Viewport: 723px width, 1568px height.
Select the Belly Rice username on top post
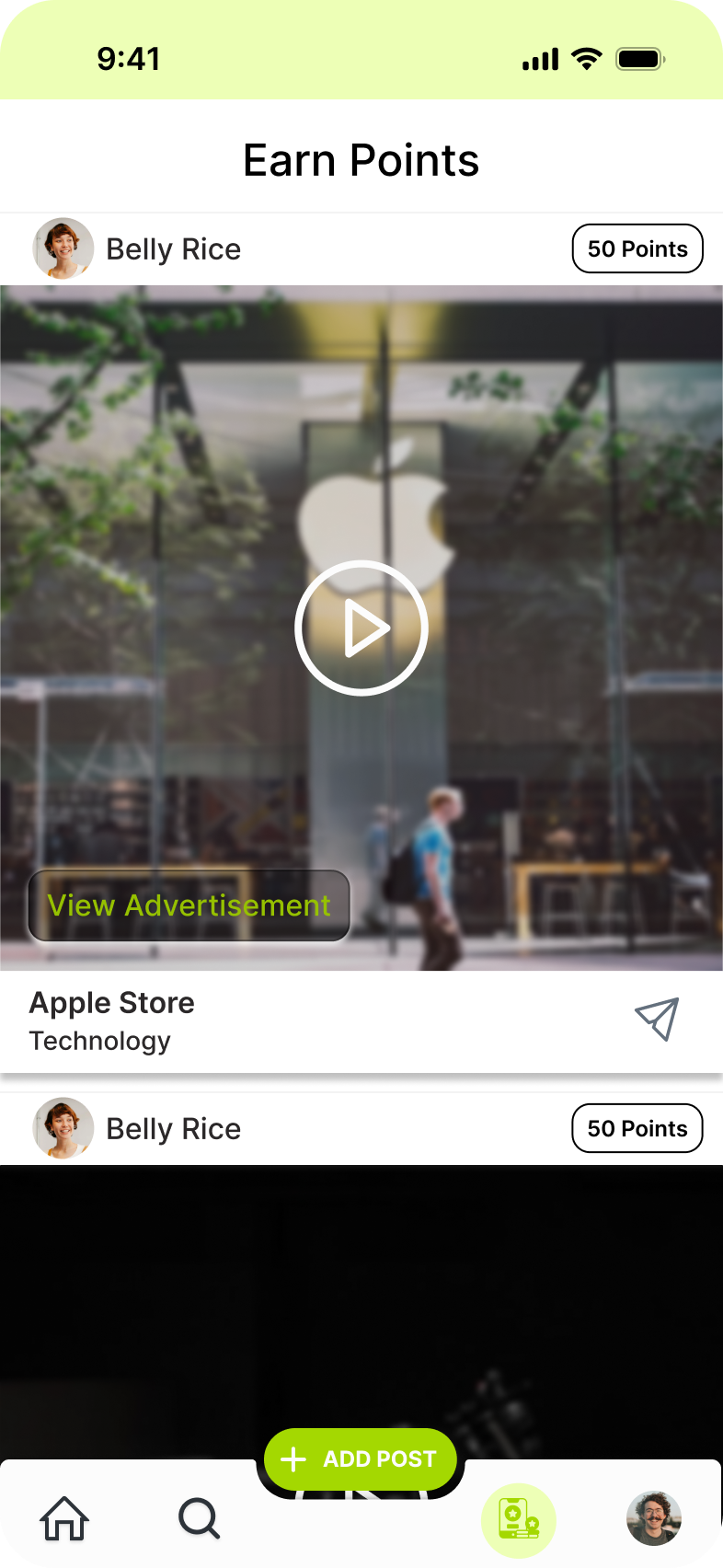pos(173,248)
